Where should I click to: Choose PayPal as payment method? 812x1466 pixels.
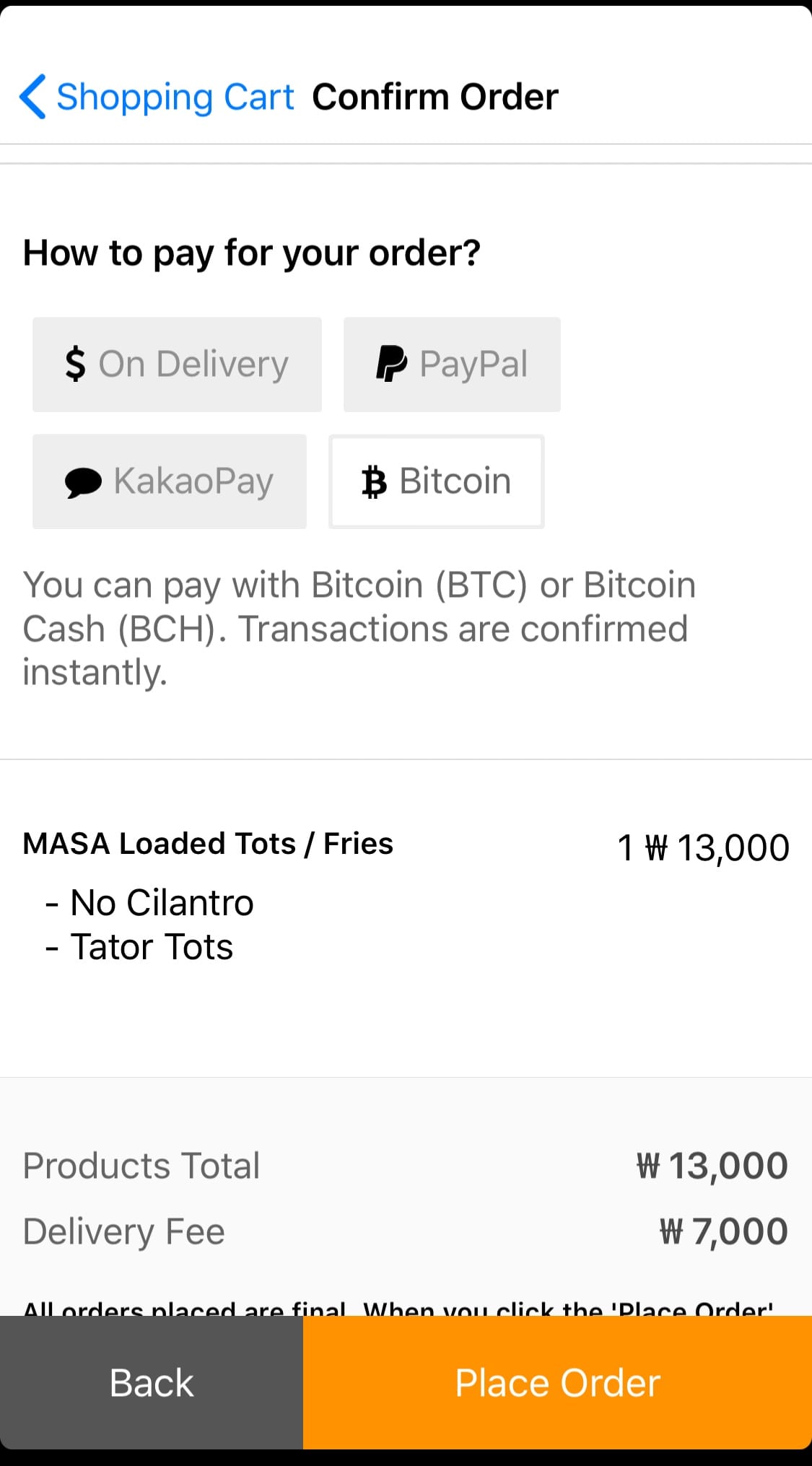[x=452, y=365]
